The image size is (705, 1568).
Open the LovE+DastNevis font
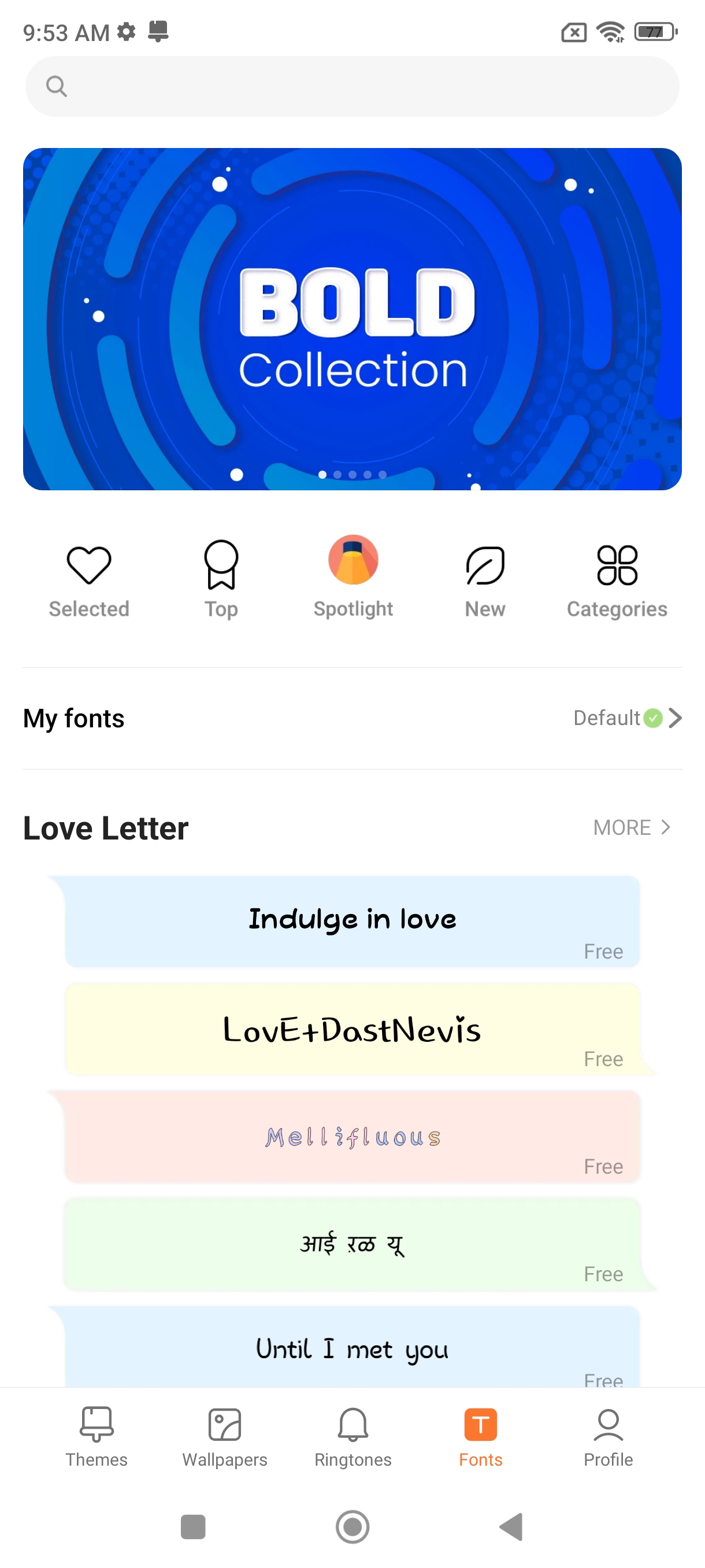[x=352, y=1029]
